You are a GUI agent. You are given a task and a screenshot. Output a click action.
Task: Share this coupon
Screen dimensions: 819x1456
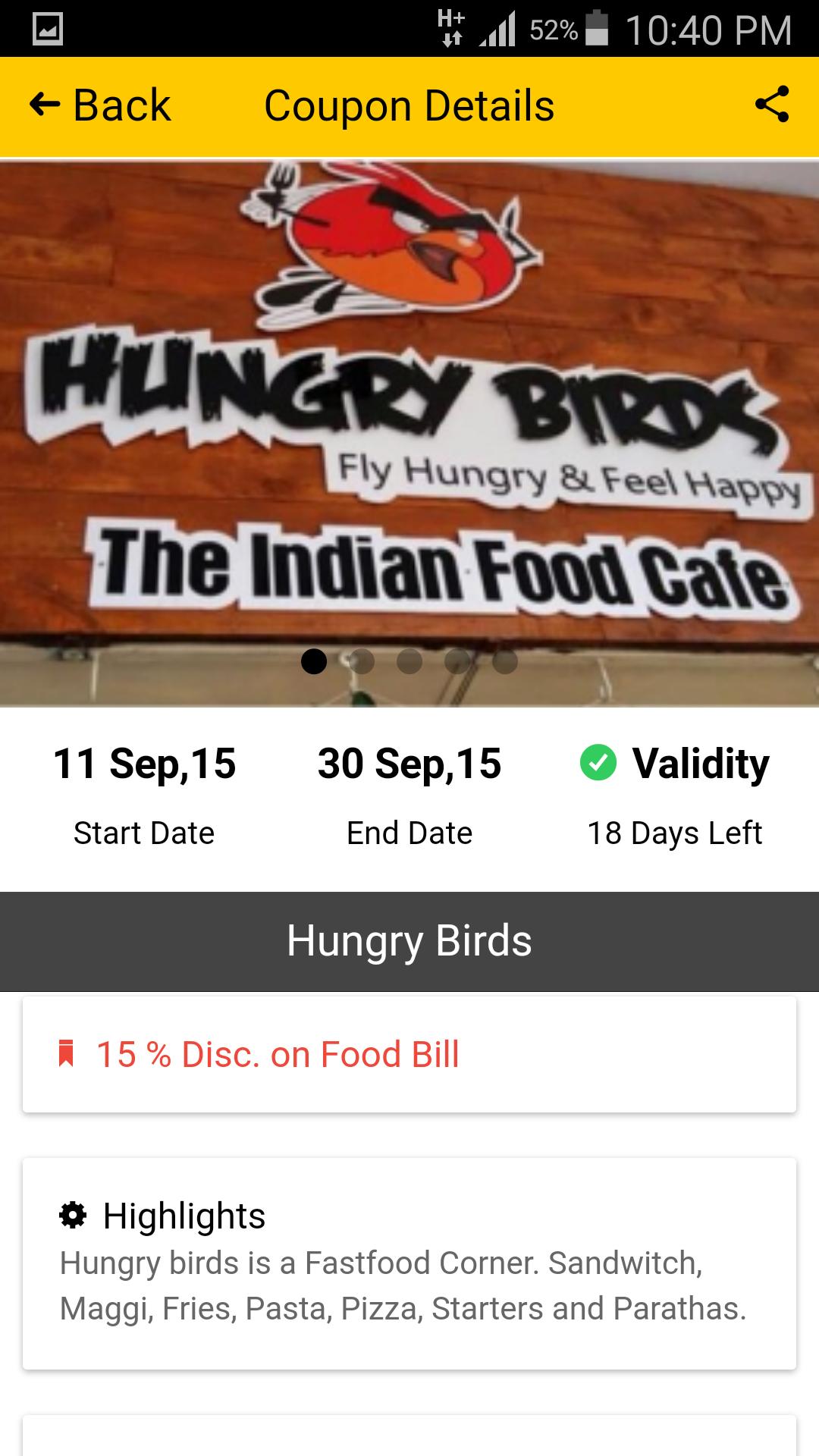(x=772, y=105)
